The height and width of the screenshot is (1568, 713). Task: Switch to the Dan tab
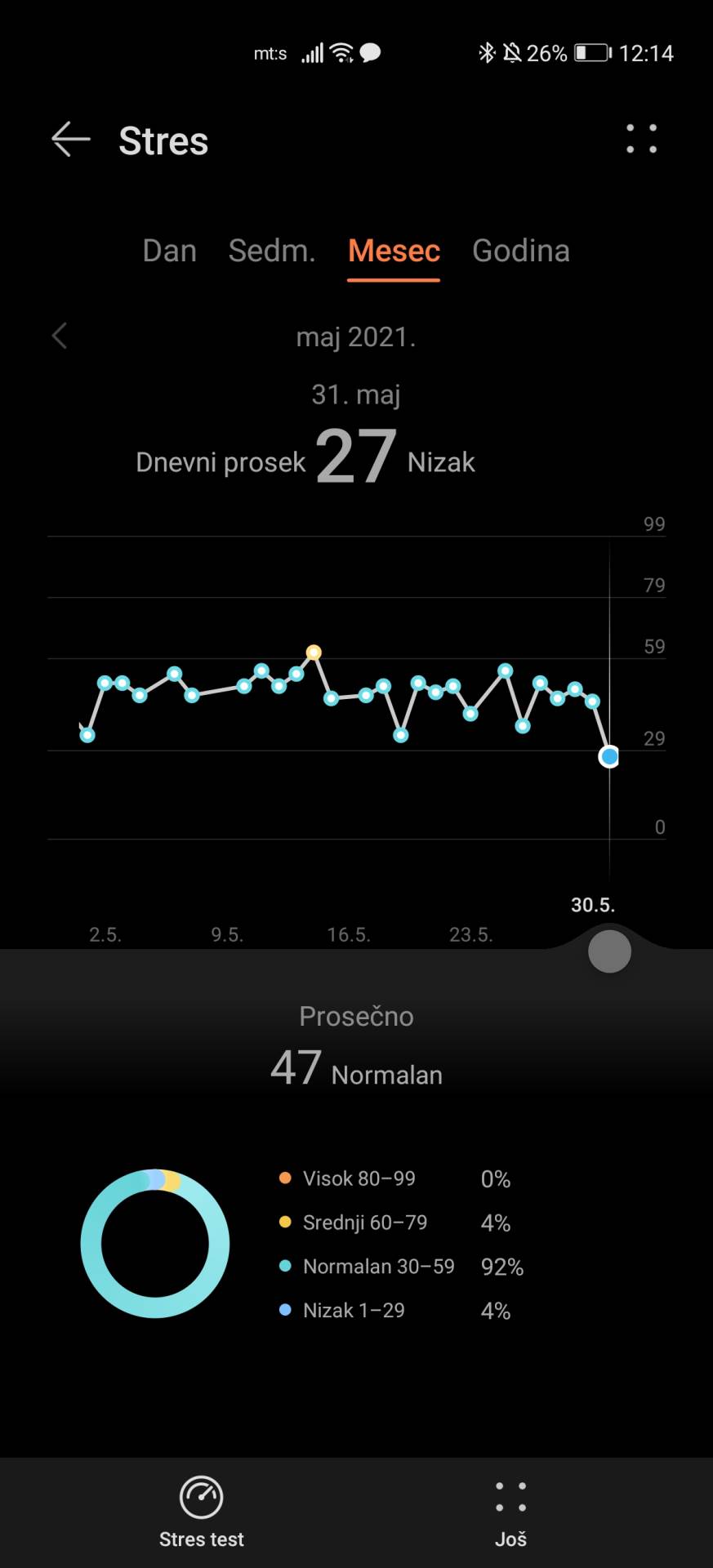tap(169, 251)
